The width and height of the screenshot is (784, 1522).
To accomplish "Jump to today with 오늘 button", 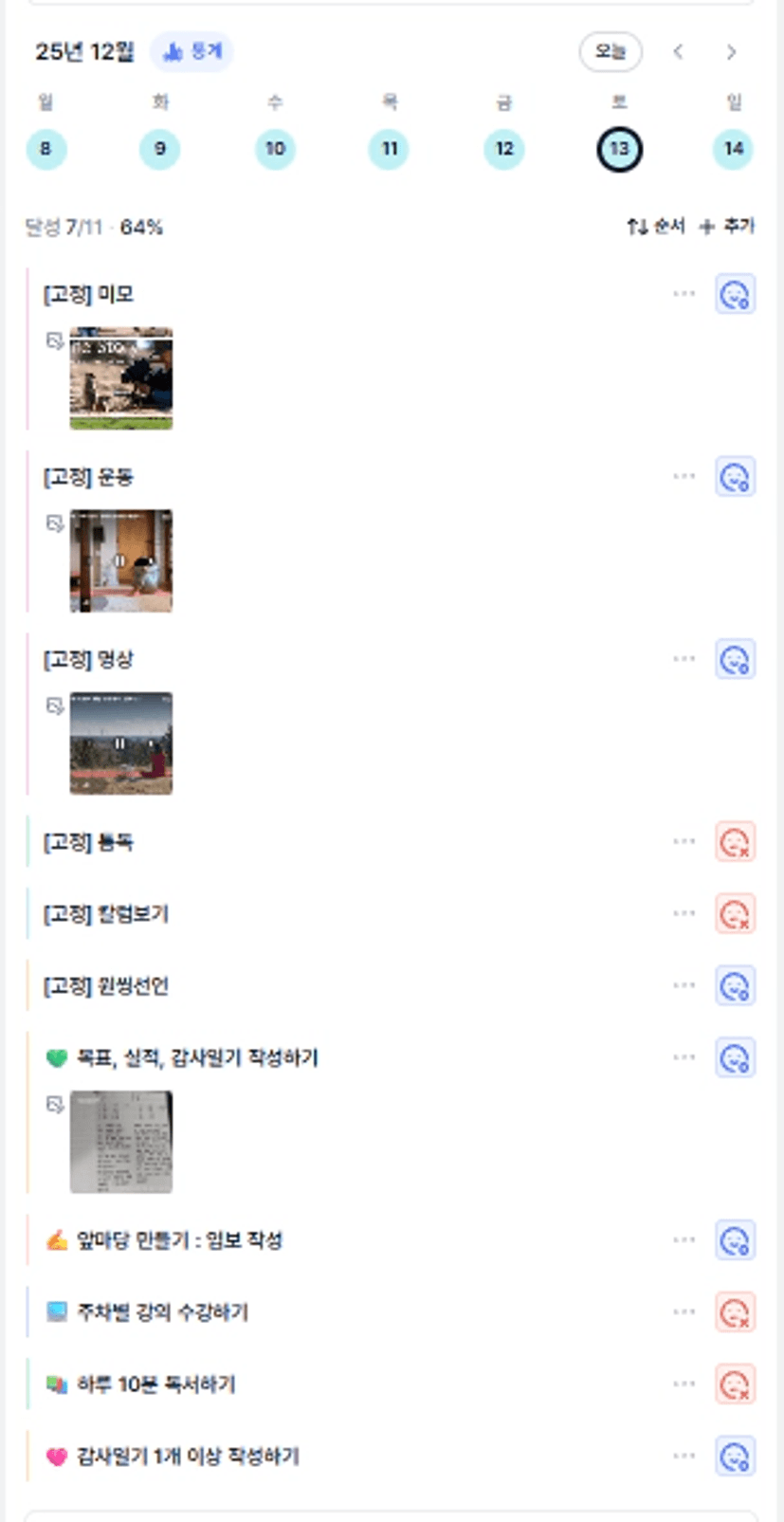I will tap(611, 51).
